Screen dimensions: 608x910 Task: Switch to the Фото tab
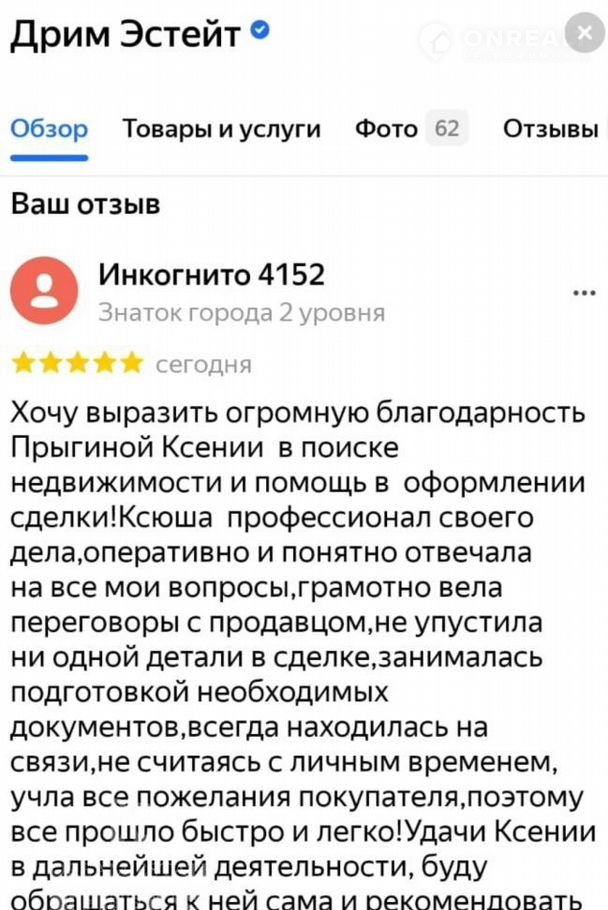click(x=411, y=129)
